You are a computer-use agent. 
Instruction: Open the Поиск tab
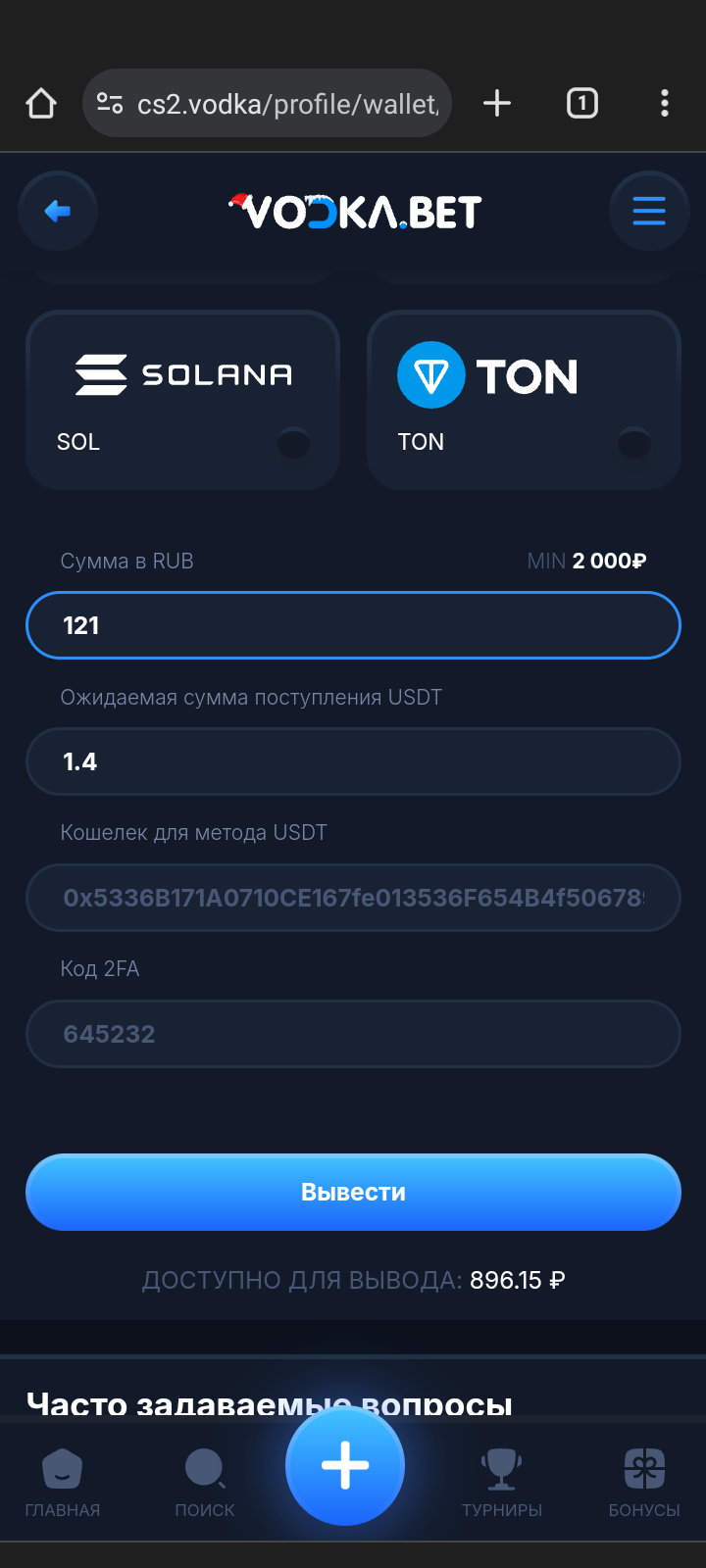(205, 1483)
